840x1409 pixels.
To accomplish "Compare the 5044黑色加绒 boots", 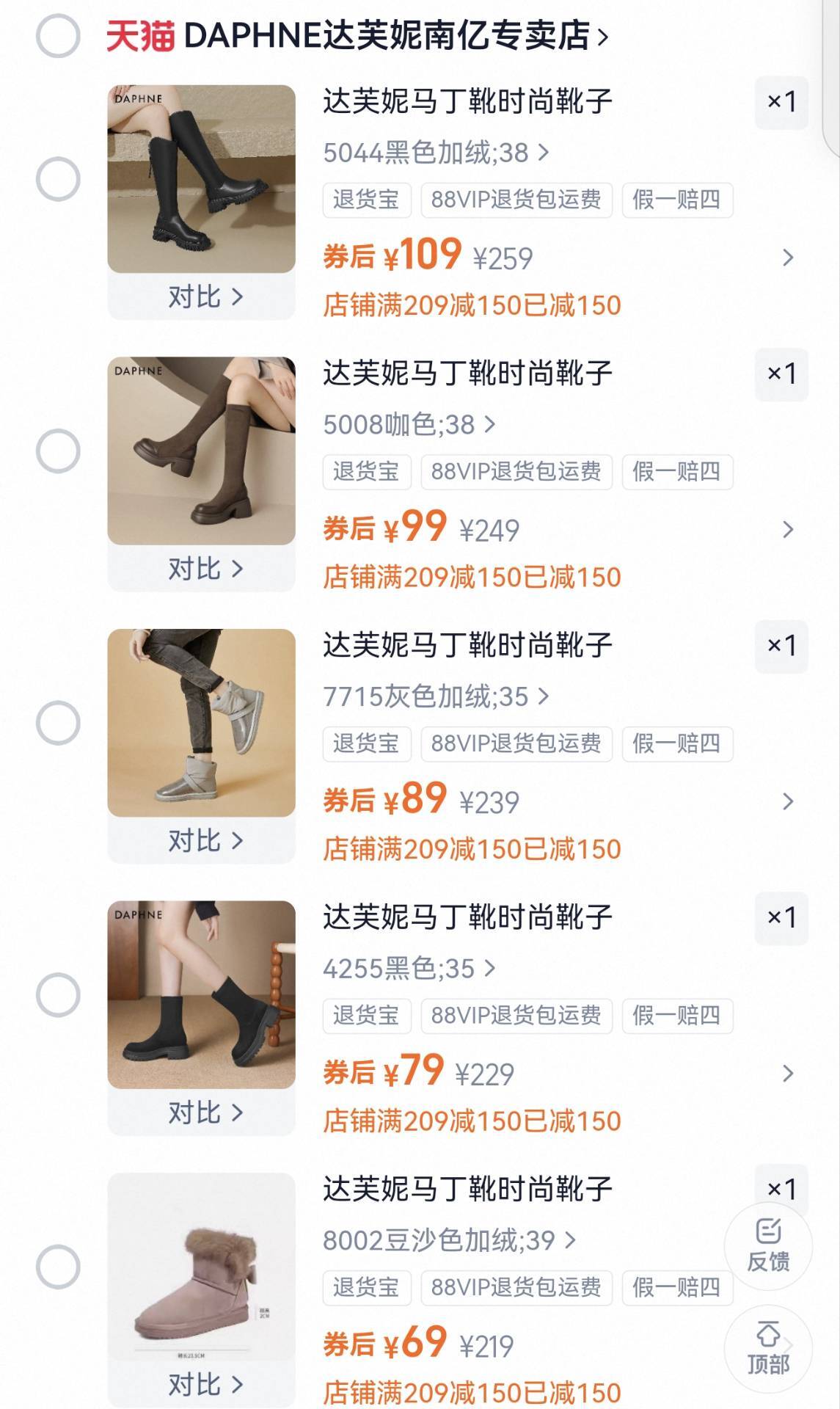I will (204, 297).
